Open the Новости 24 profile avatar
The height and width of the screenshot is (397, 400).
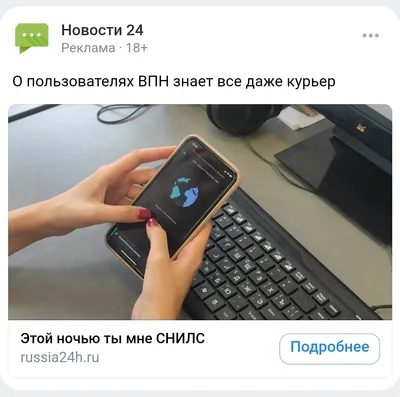(31, 38)
